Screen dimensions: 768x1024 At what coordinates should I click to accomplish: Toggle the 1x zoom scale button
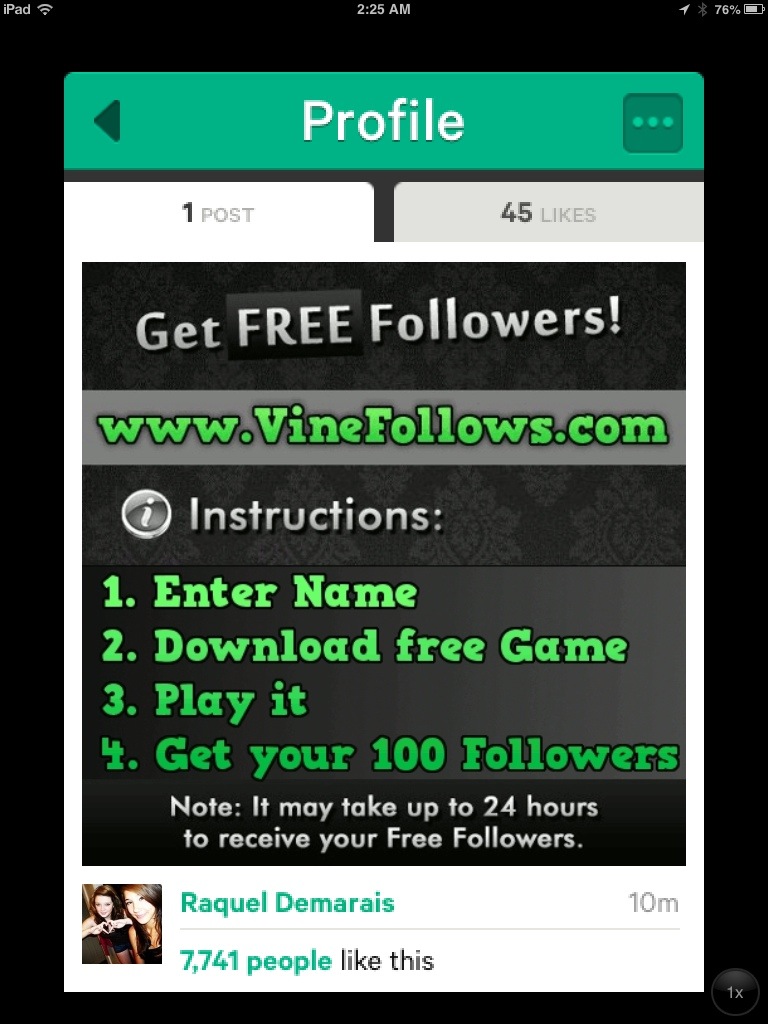coord(735,992)
